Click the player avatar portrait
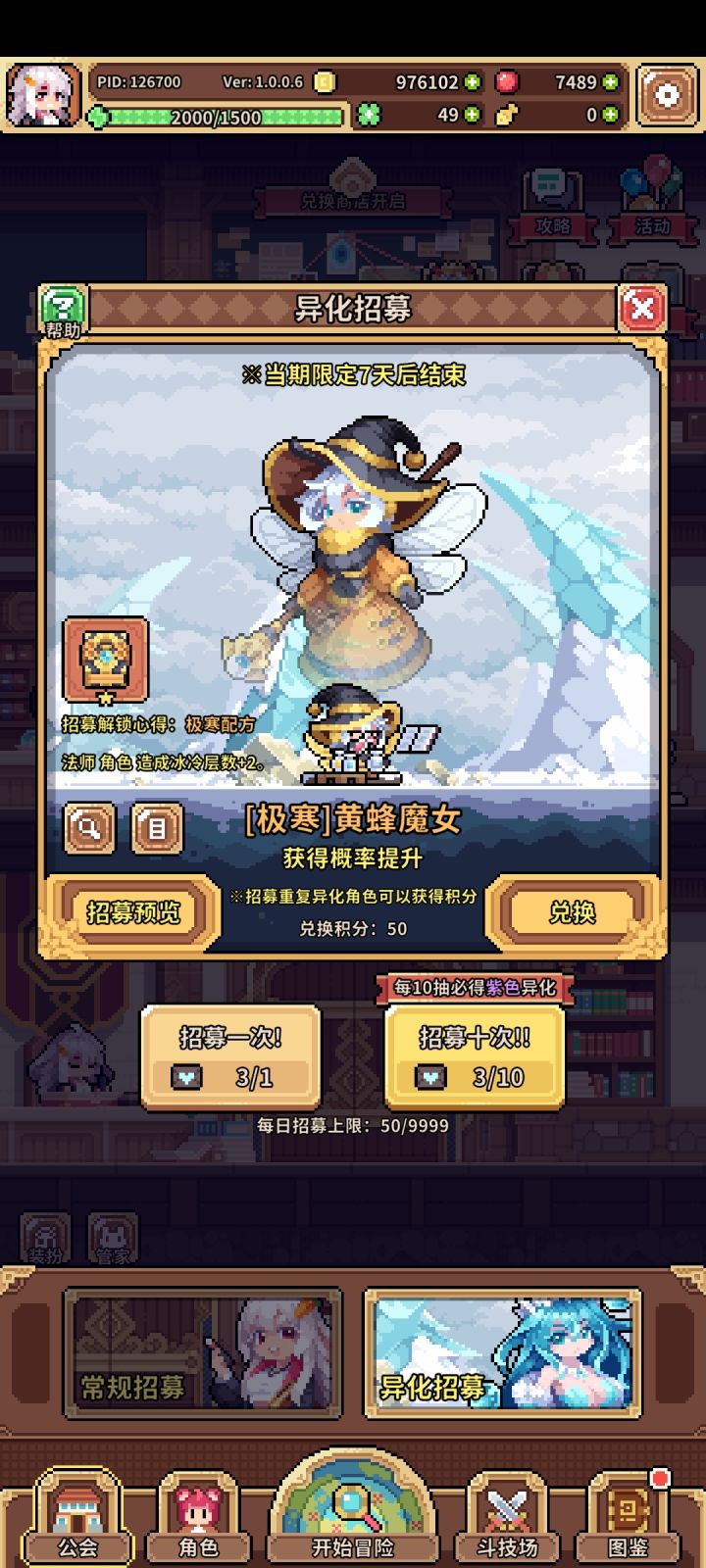This screenshot has width=706, height=1568. (41, 95)
